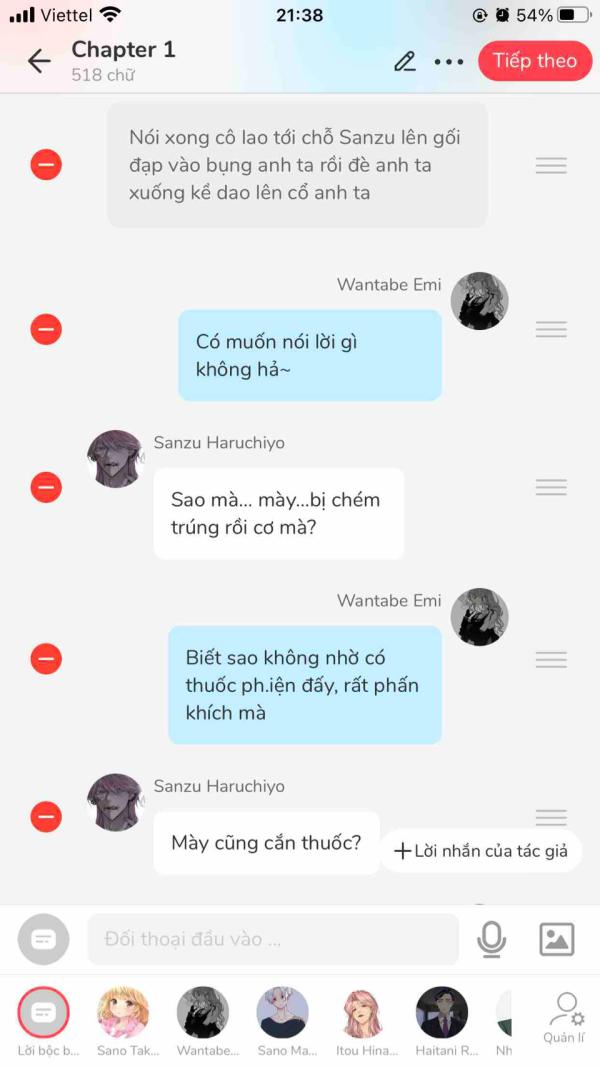Viewport: 600px width, 1067px height.
Task: Go back from Chapter 1
Action: click(39, 61)
